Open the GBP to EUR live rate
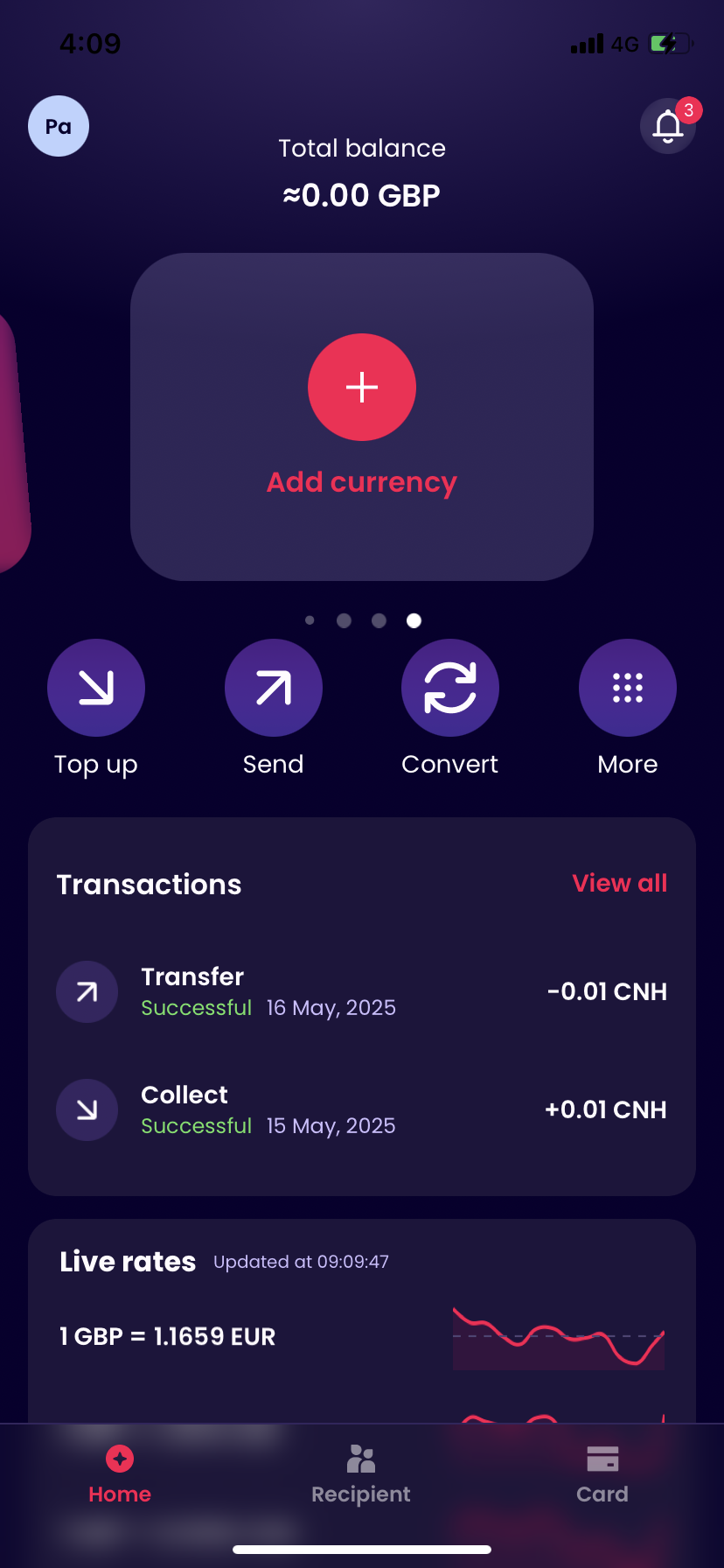This screenshot has width=724, height=1568. coord(361,1336)
